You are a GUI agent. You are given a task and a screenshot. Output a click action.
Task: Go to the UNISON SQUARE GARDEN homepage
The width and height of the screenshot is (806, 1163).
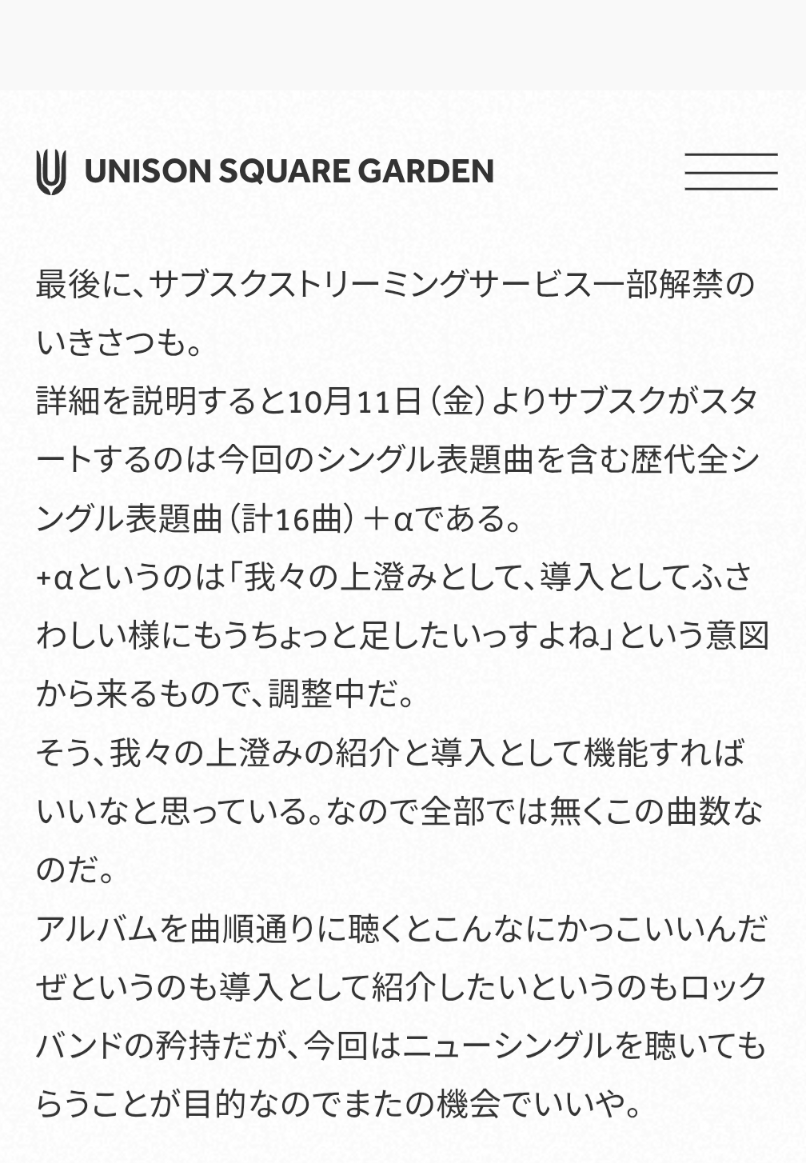(265, 172)
